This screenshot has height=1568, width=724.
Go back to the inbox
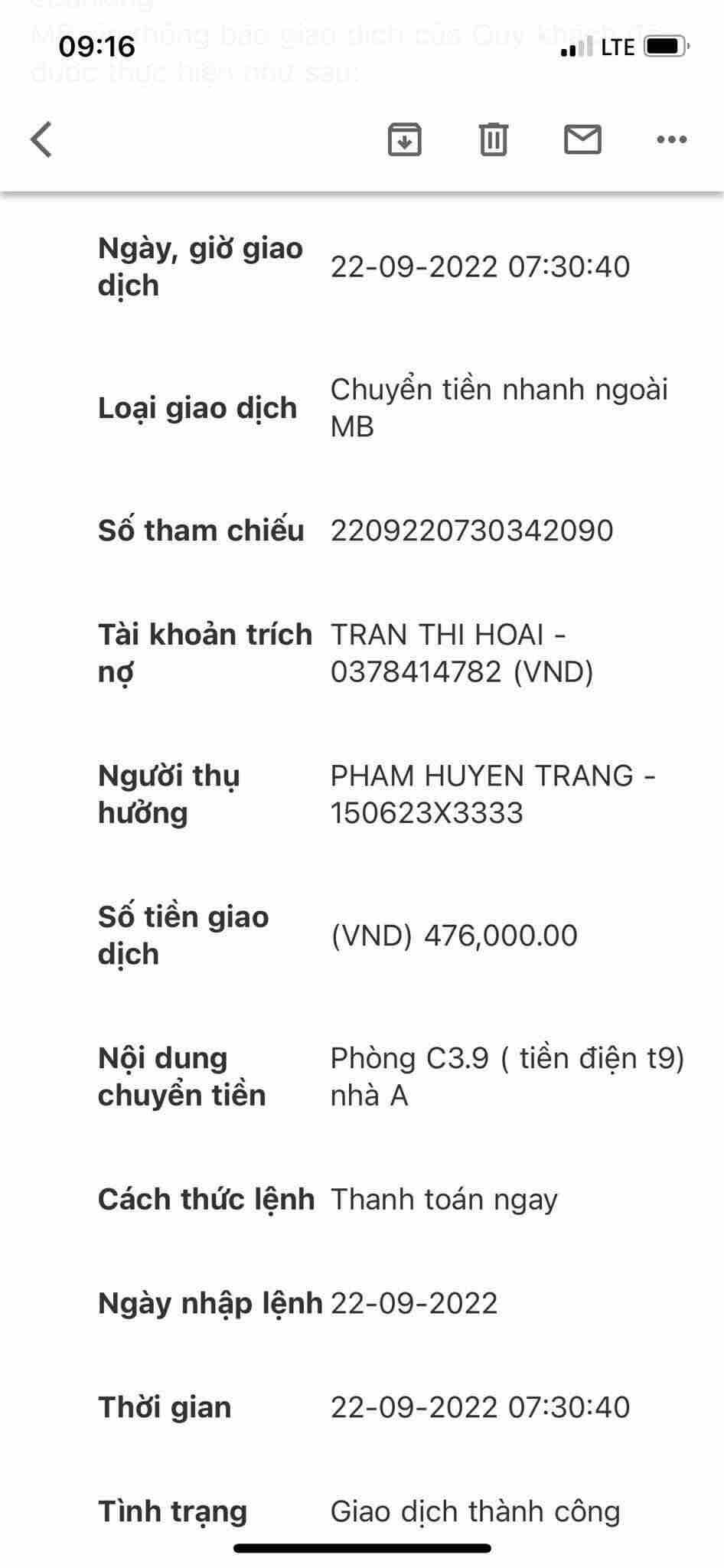click(42, 139)
